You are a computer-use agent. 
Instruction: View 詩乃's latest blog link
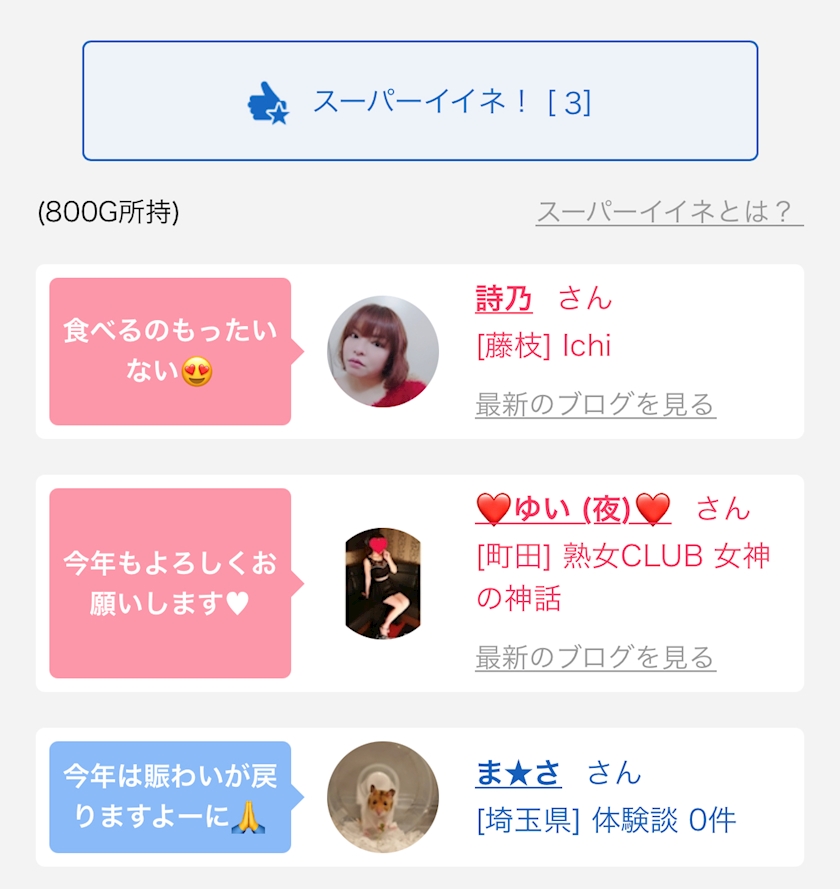(x=596, y=404)
